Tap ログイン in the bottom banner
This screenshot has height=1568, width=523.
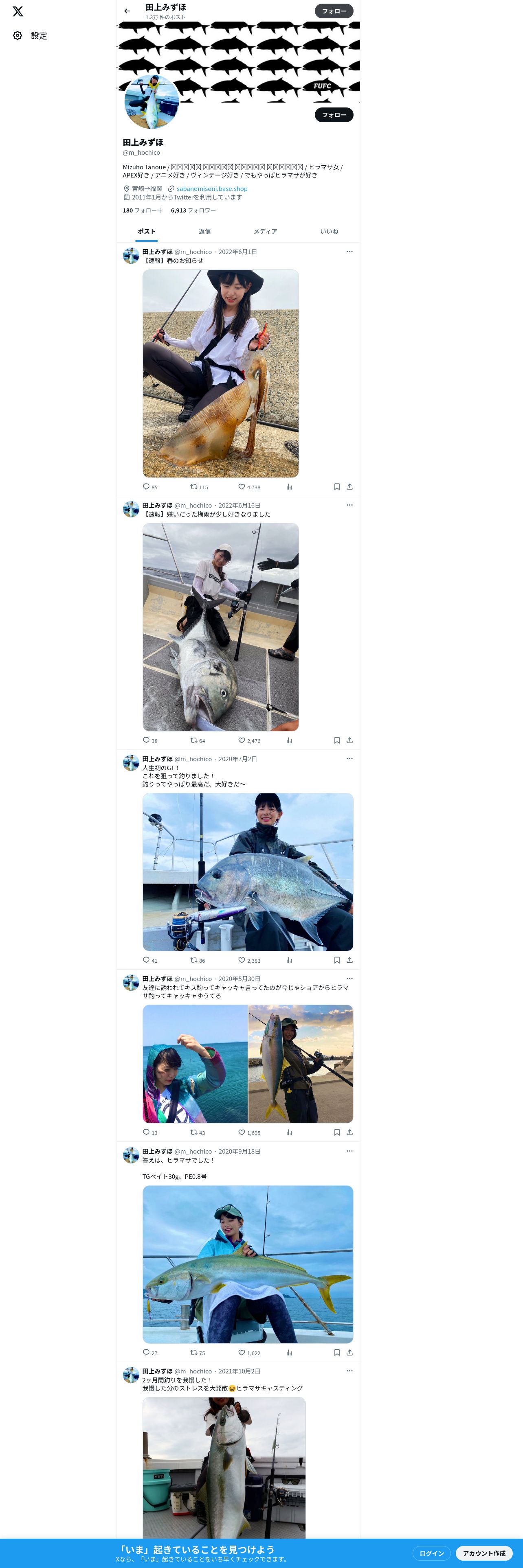431,1553
